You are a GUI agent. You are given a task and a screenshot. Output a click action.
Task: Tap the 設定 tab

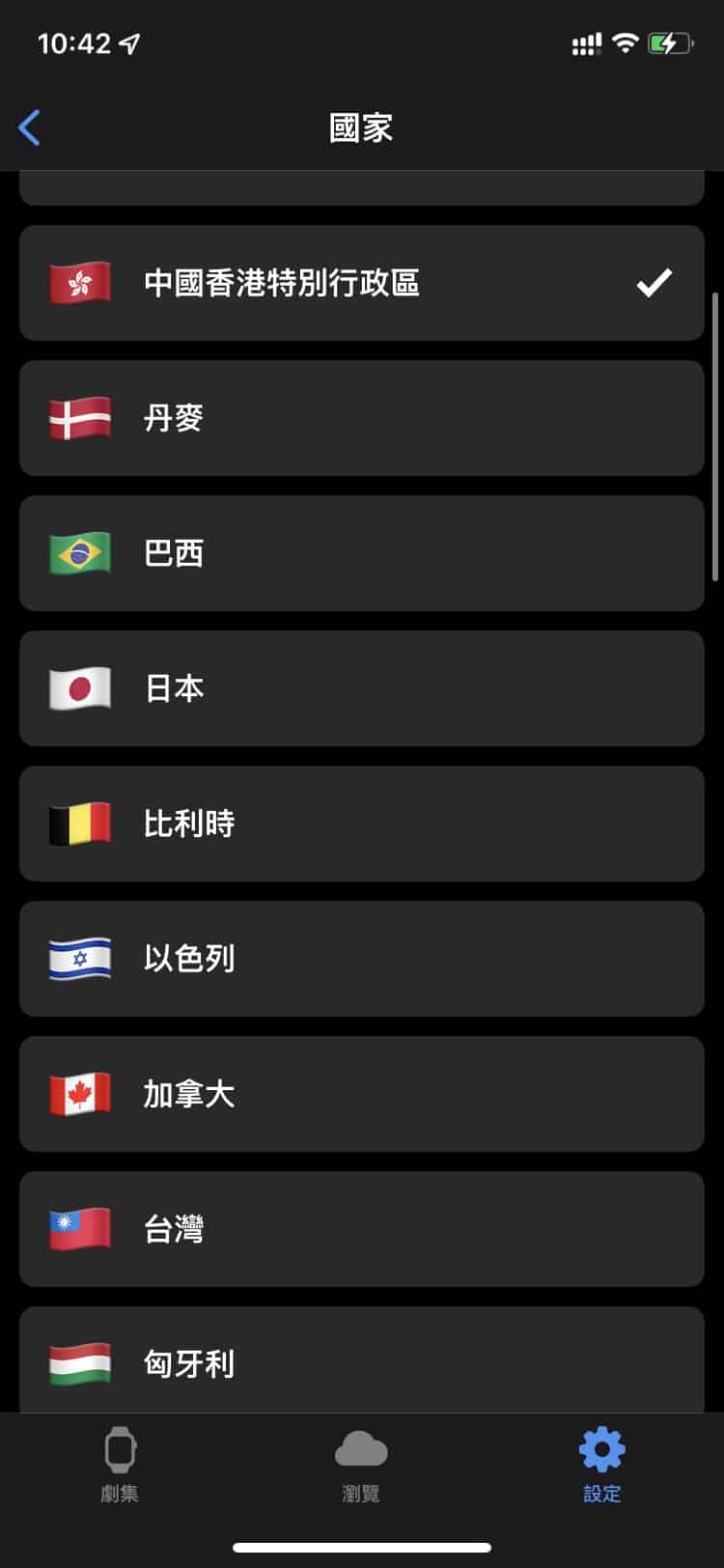(601, 1464)
